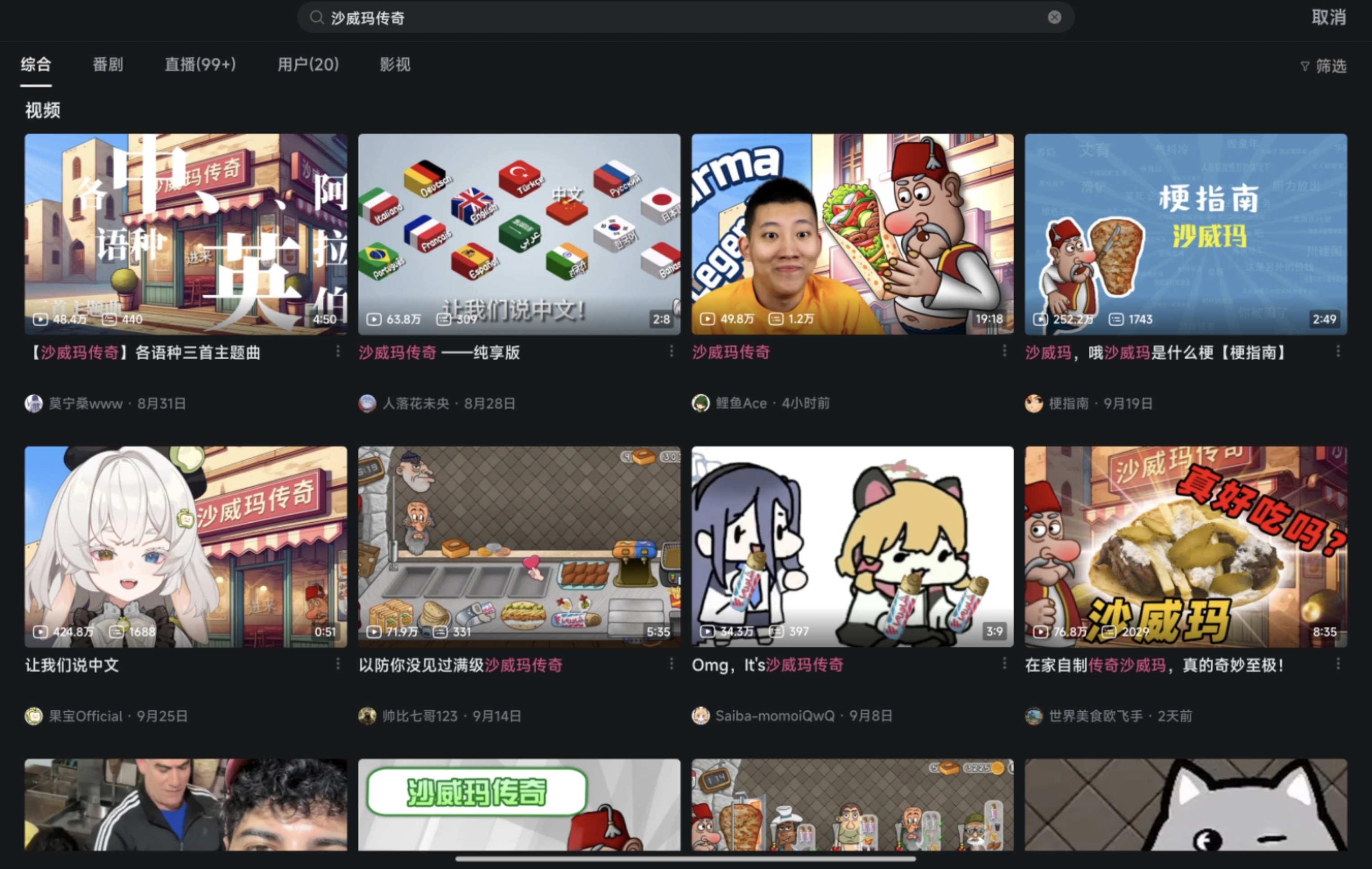Open video 各语种三首主题曲
Viewport: 1372px width, 869px height.
pos(186,234)
